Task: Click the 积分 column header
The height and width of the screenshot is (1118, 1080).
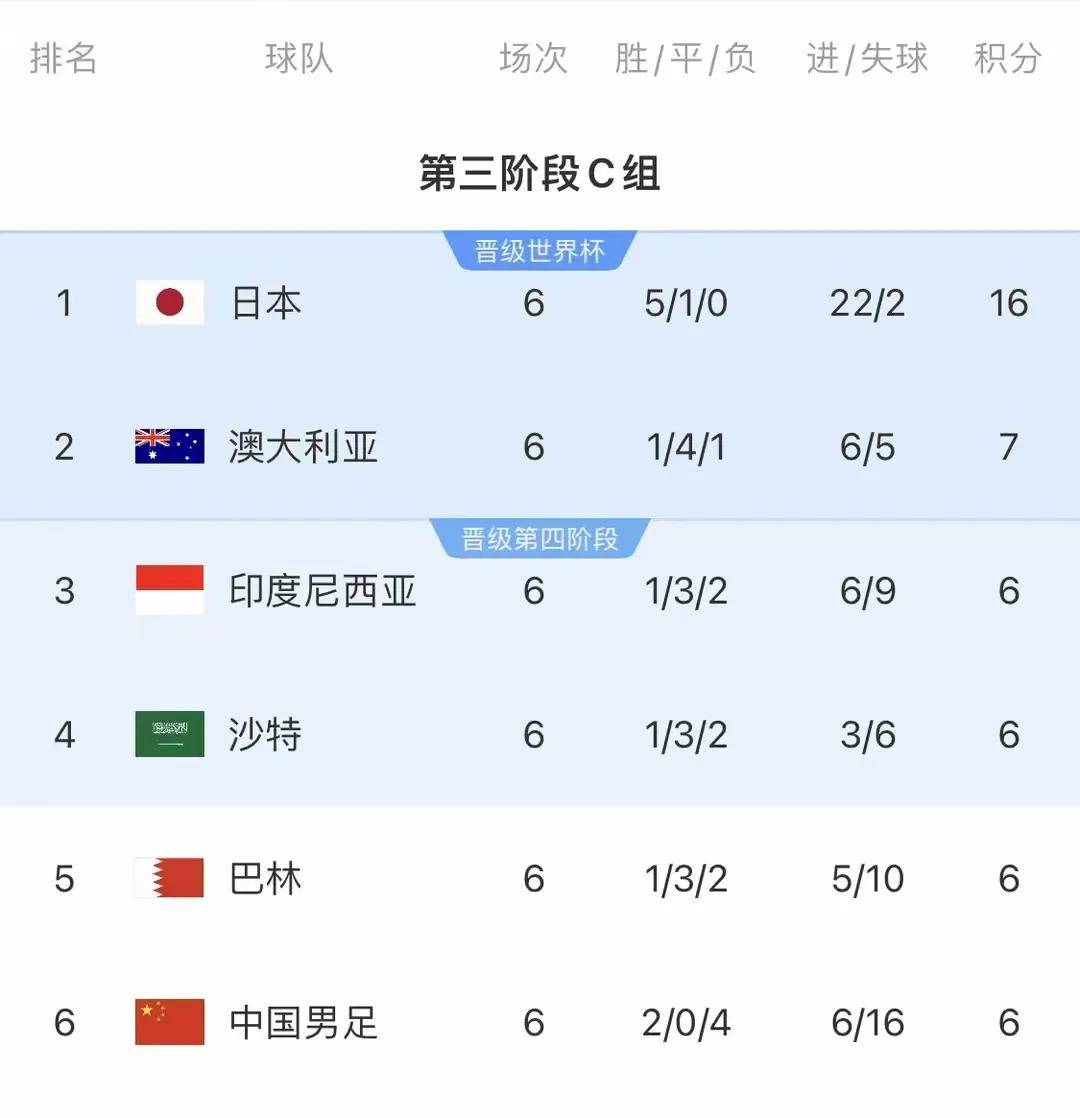Action: [x=1005, y=60]
